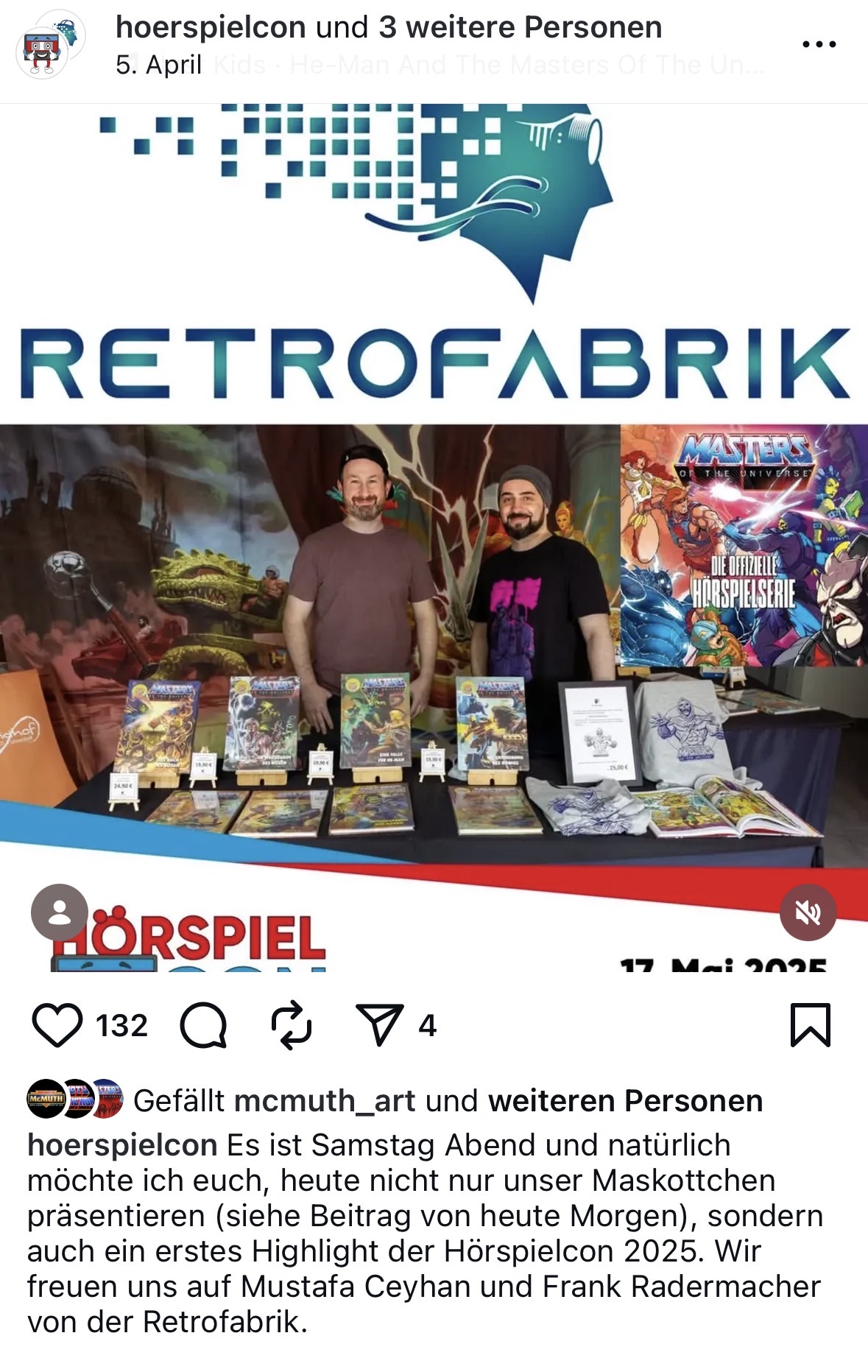Image resolution: width=868 pixels, height=1372 pixels.
Task: Open comments on this post
Action: click(x=203, y=1025)
